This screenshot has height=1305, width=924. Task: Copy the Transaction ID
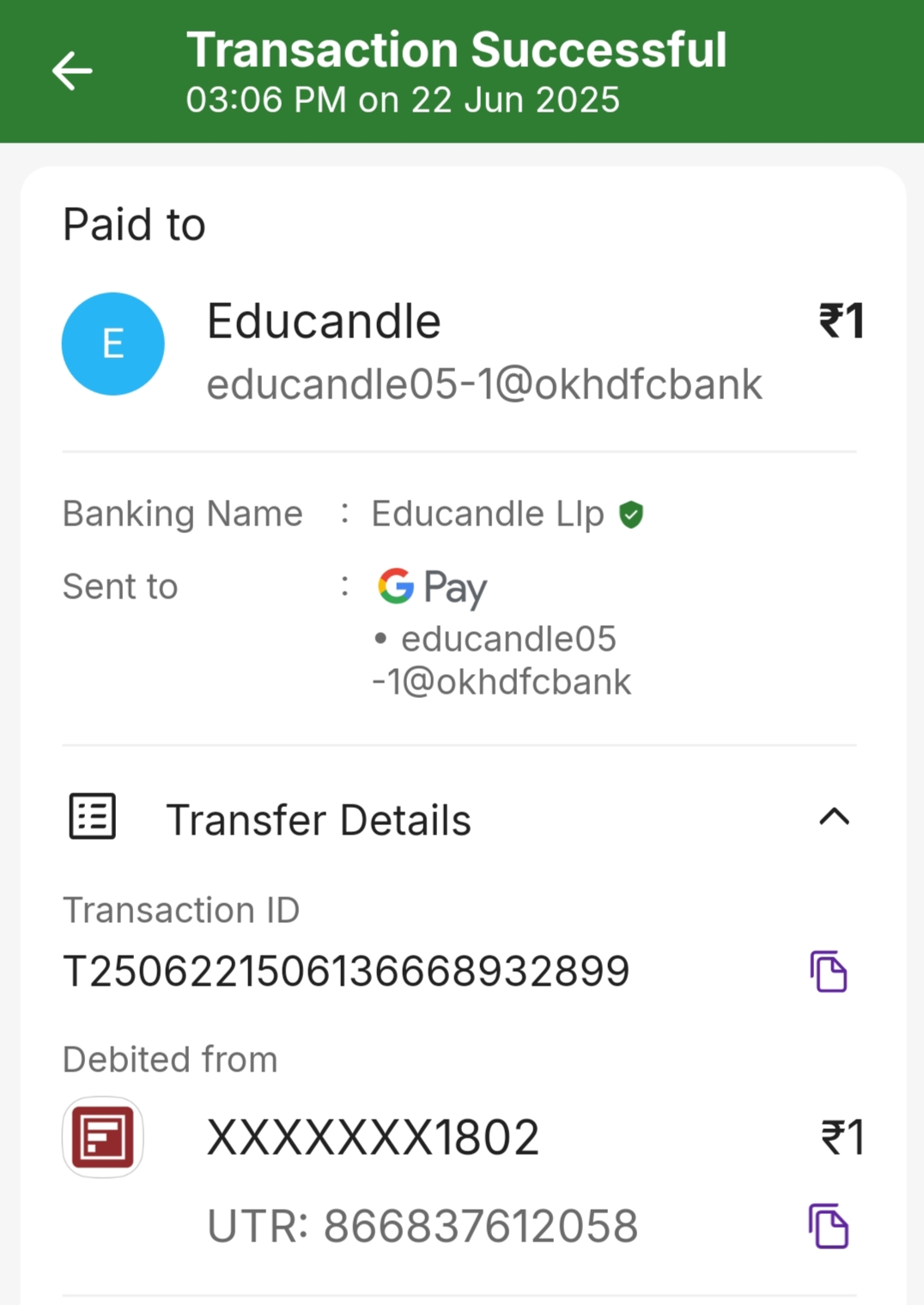(829, 971)
